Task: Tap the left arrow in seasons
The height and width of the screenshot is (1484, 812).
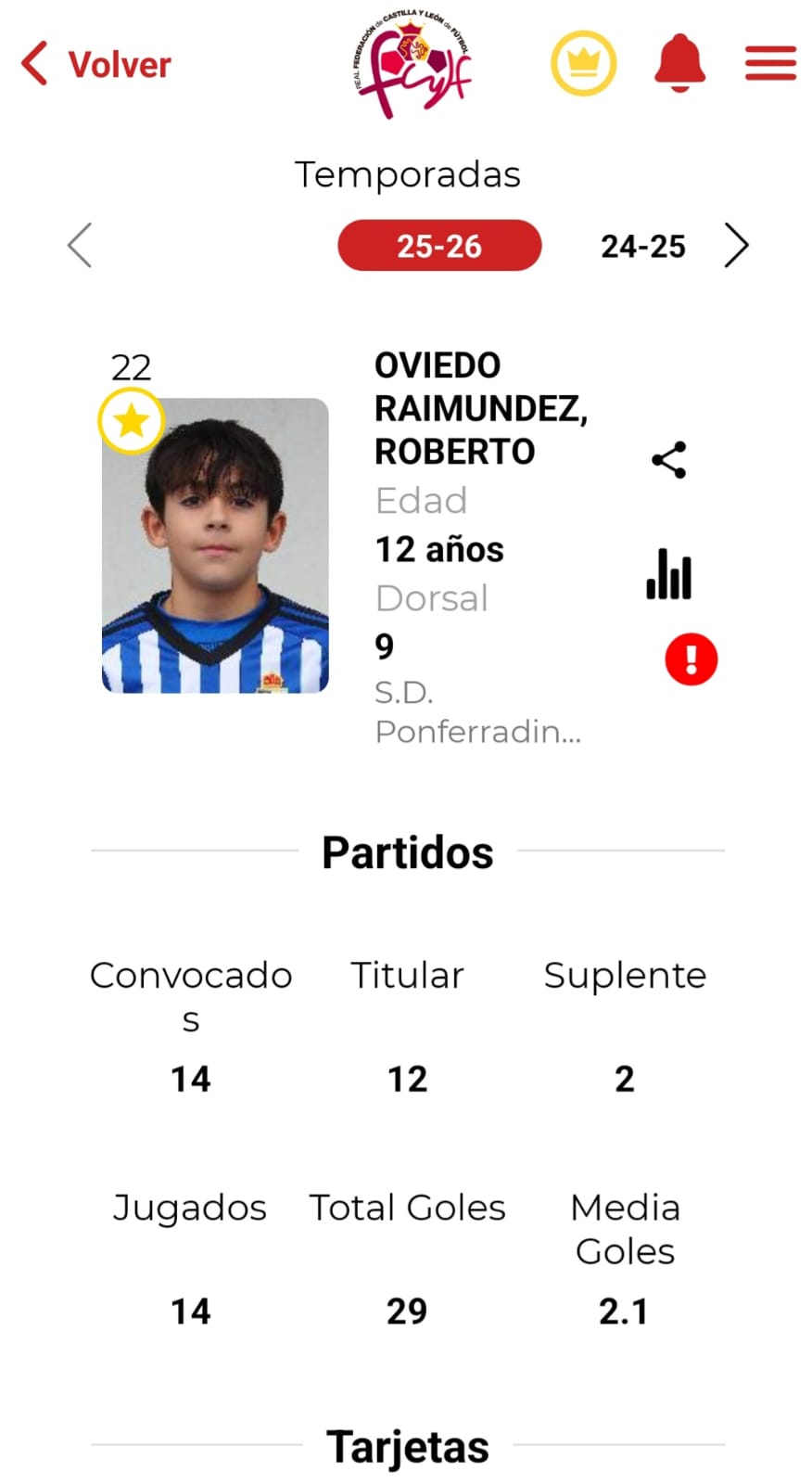Action: [x=81, y=246]
